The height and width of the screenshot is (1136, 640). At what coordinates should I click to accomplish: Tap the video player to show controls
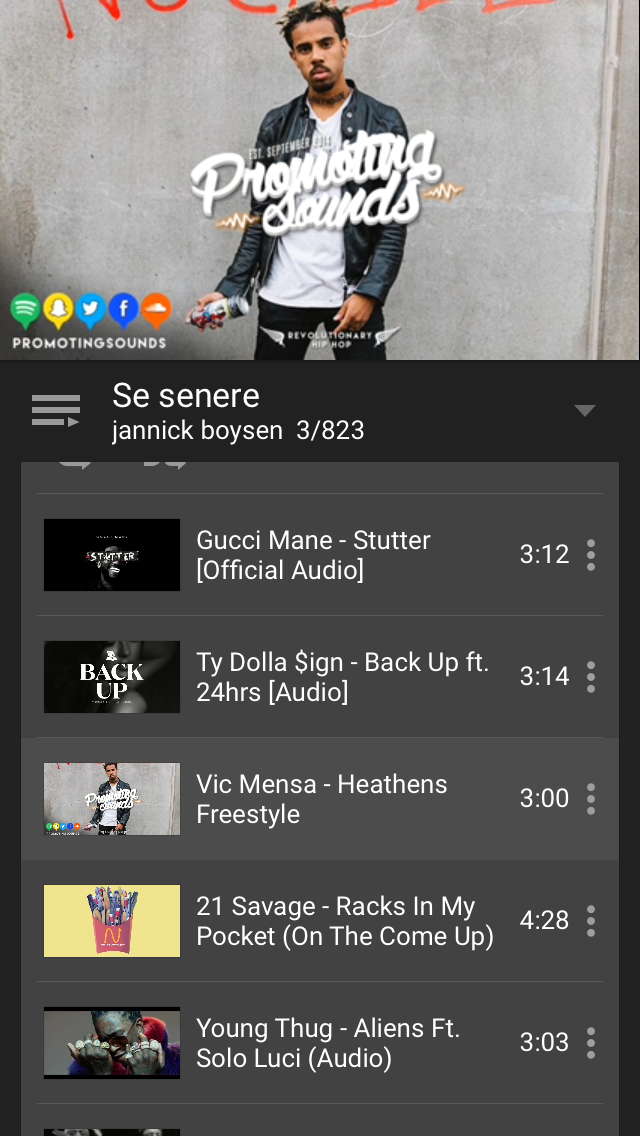320,180
